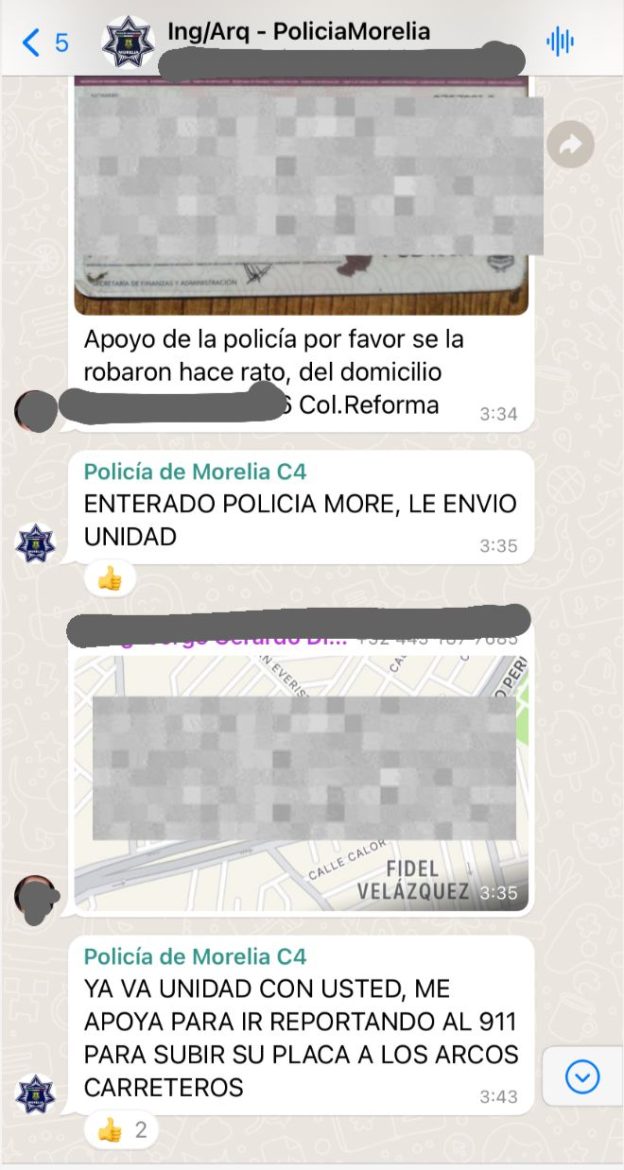Open the shared location map near Fidel Velázquez
624x1170 pixels.
(300, 780)
